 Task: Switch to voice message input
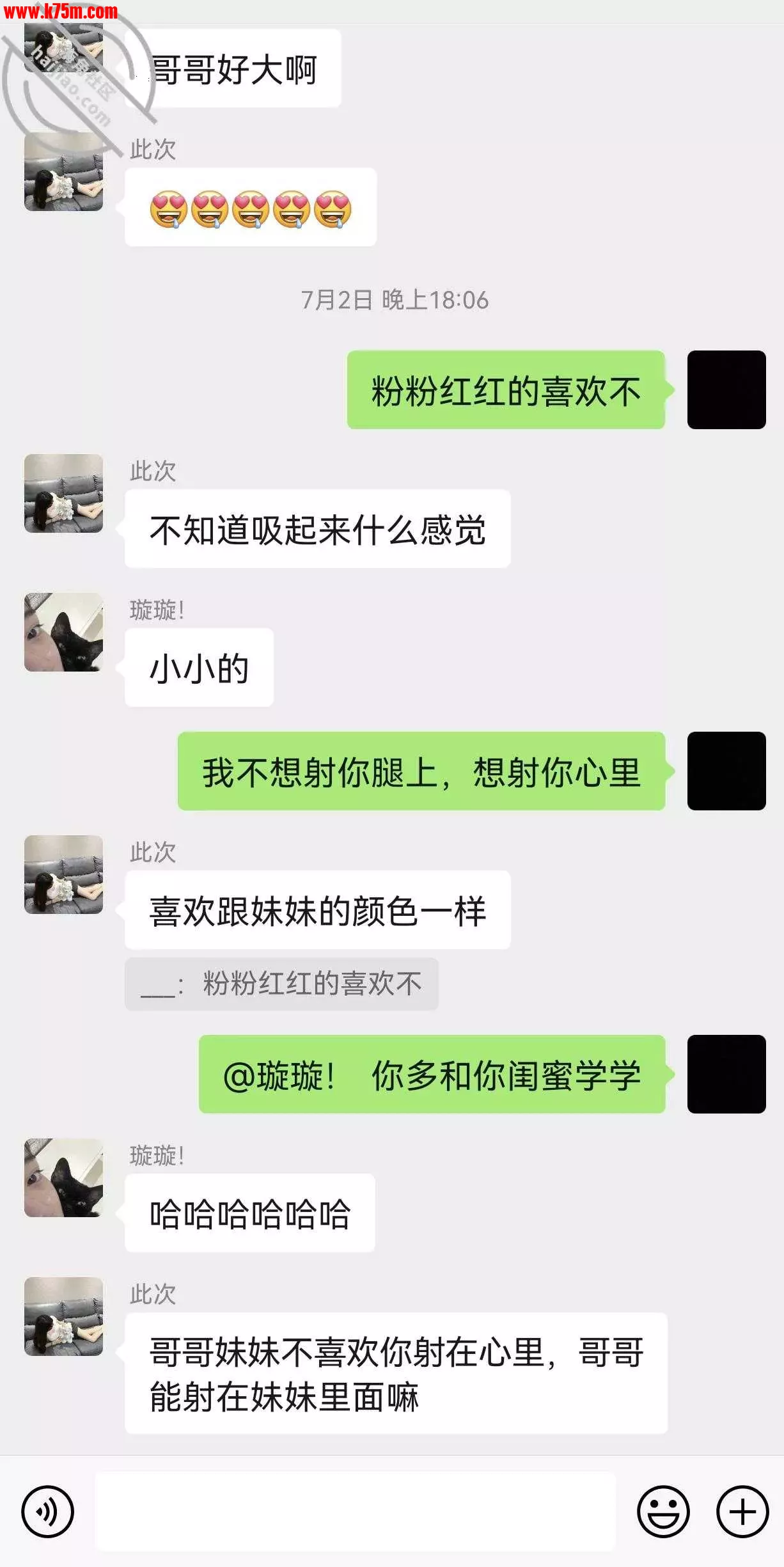click(47, 1512)
